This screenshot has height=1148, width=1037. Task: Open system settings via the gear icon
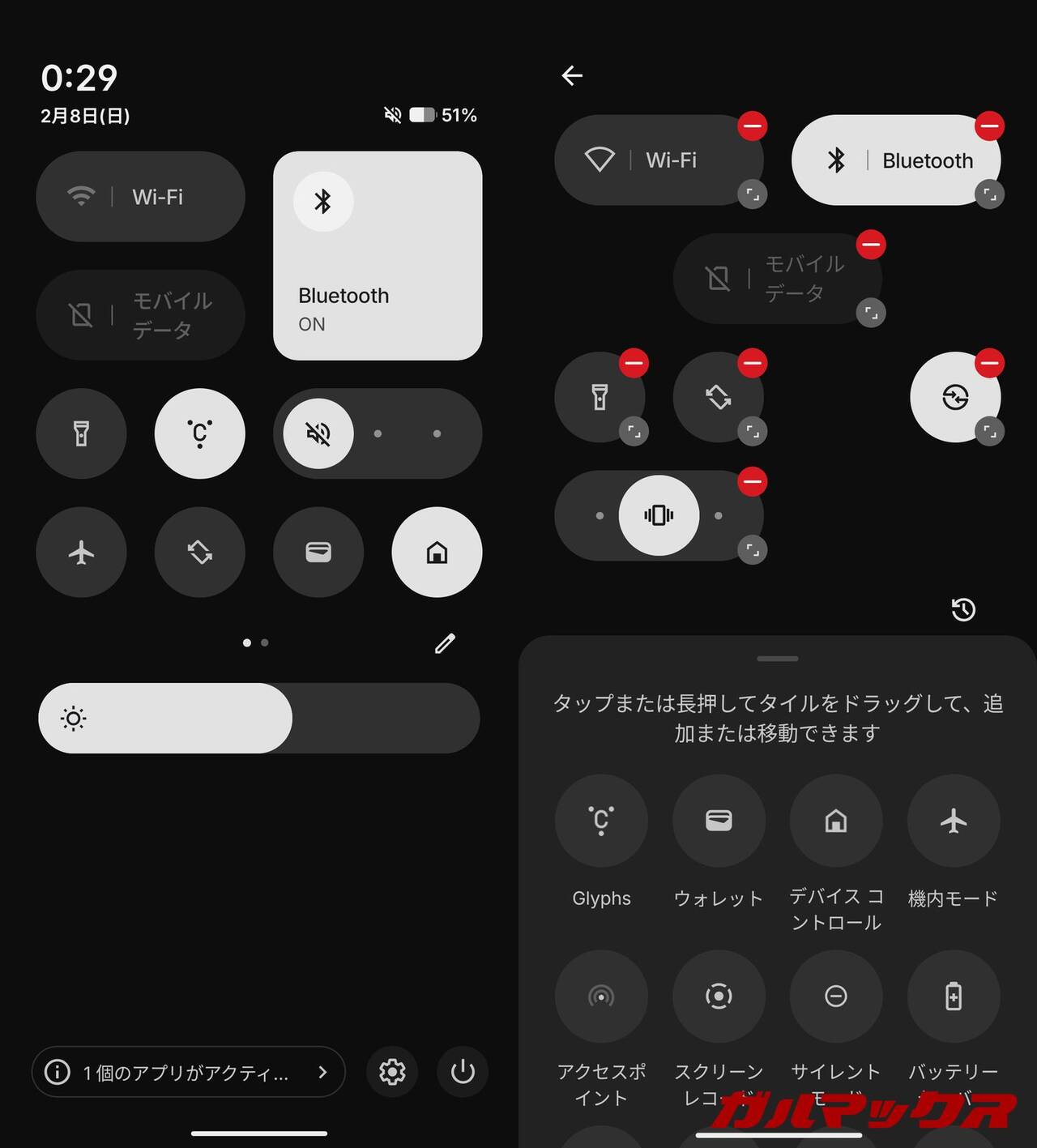pyautogui.click(x=392, y=1072)
